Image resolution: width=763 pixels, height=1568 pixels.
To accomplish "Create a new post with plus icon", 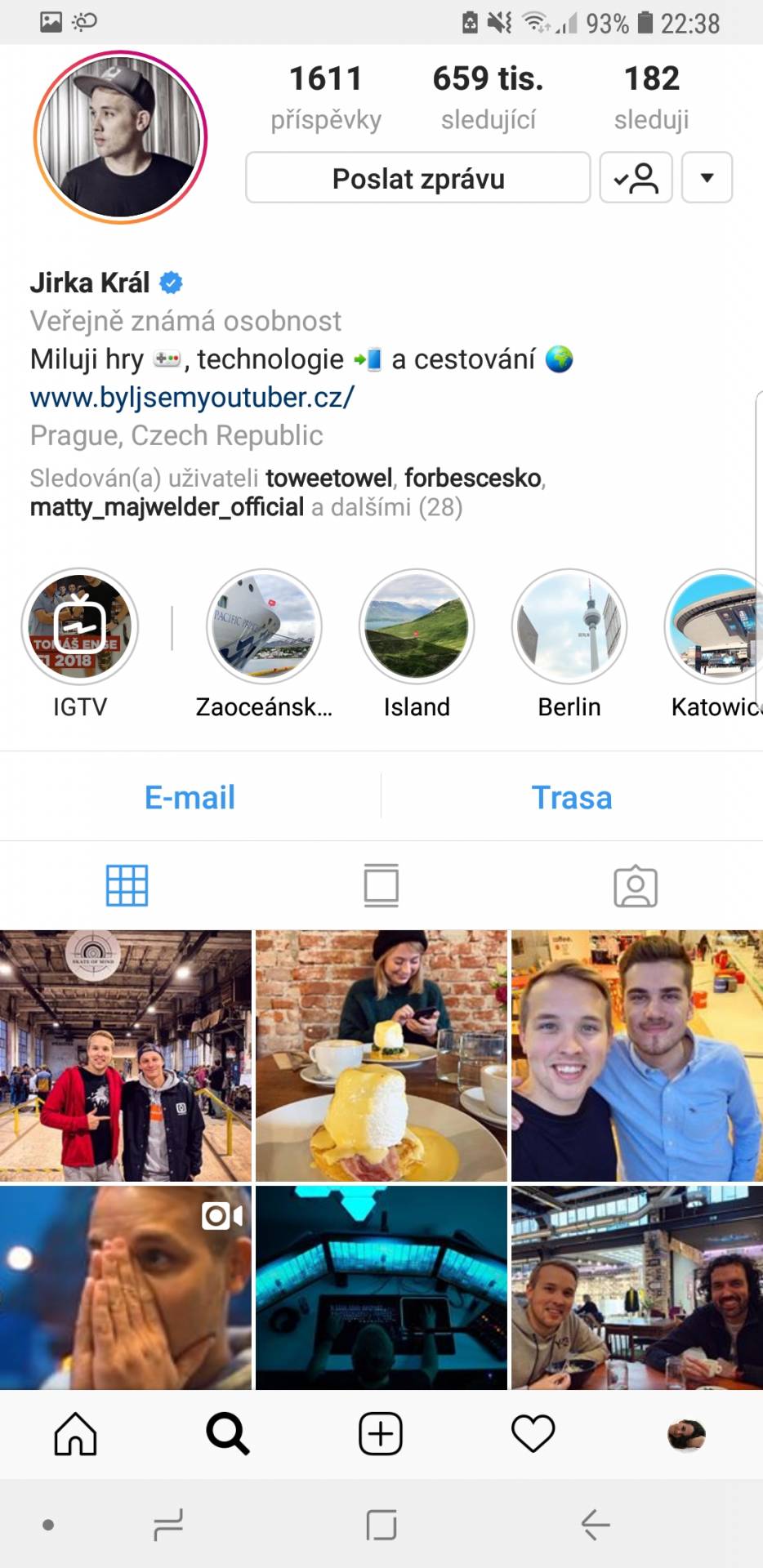I will [x=381, y=1434].
